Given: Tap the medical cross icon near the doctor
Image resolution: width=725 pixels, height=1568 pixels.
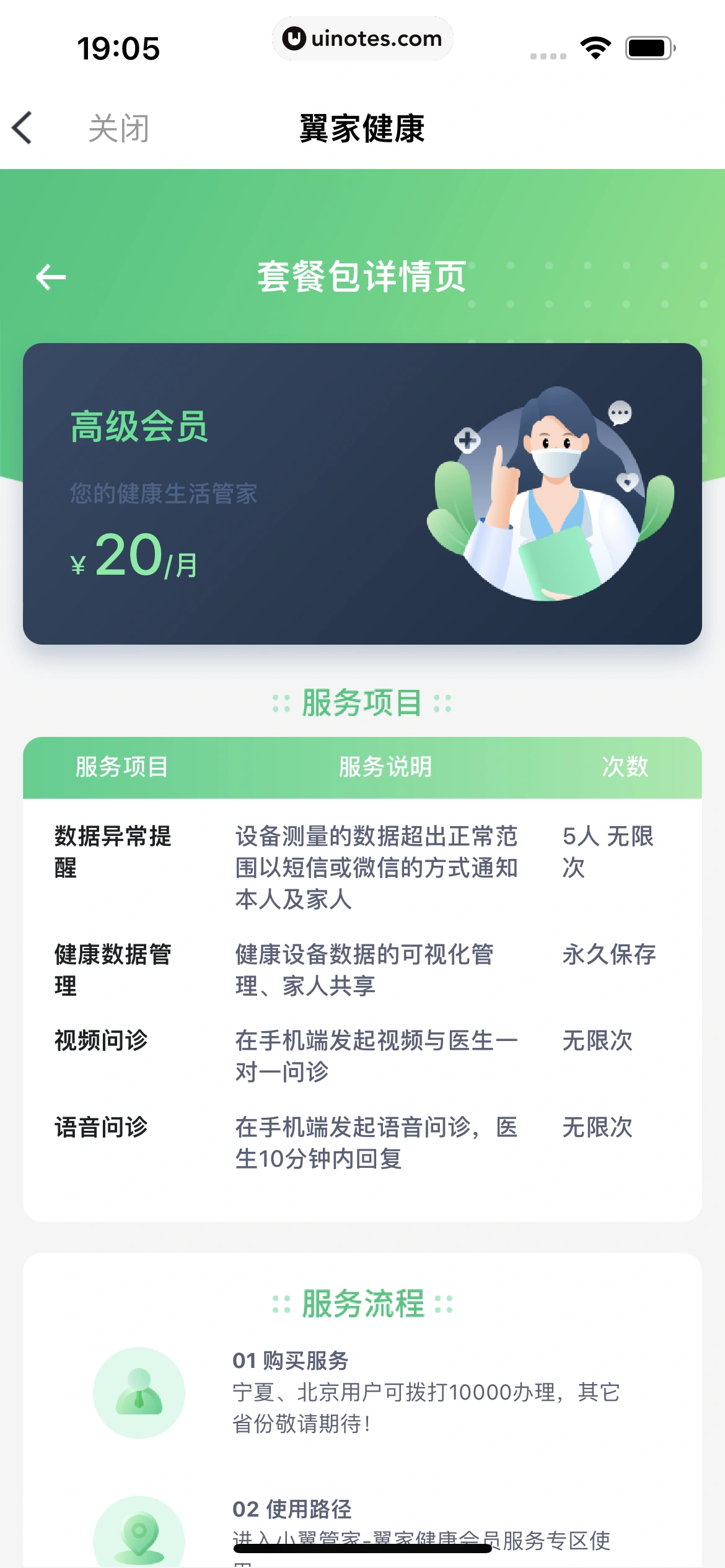Looking at the screenshot, I should click(466, 442).
